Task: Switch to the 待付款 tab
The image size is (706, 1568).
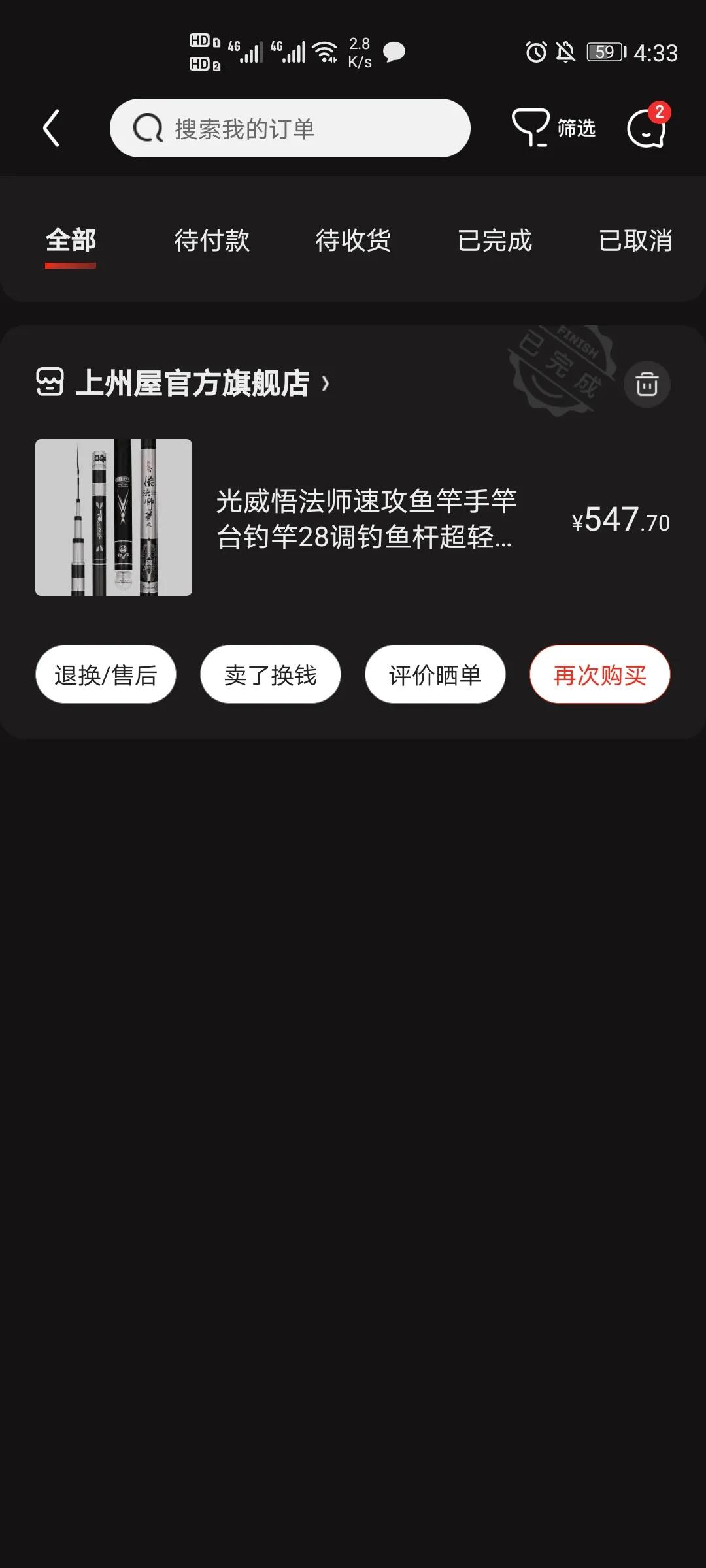Action: tap(211, 241)
